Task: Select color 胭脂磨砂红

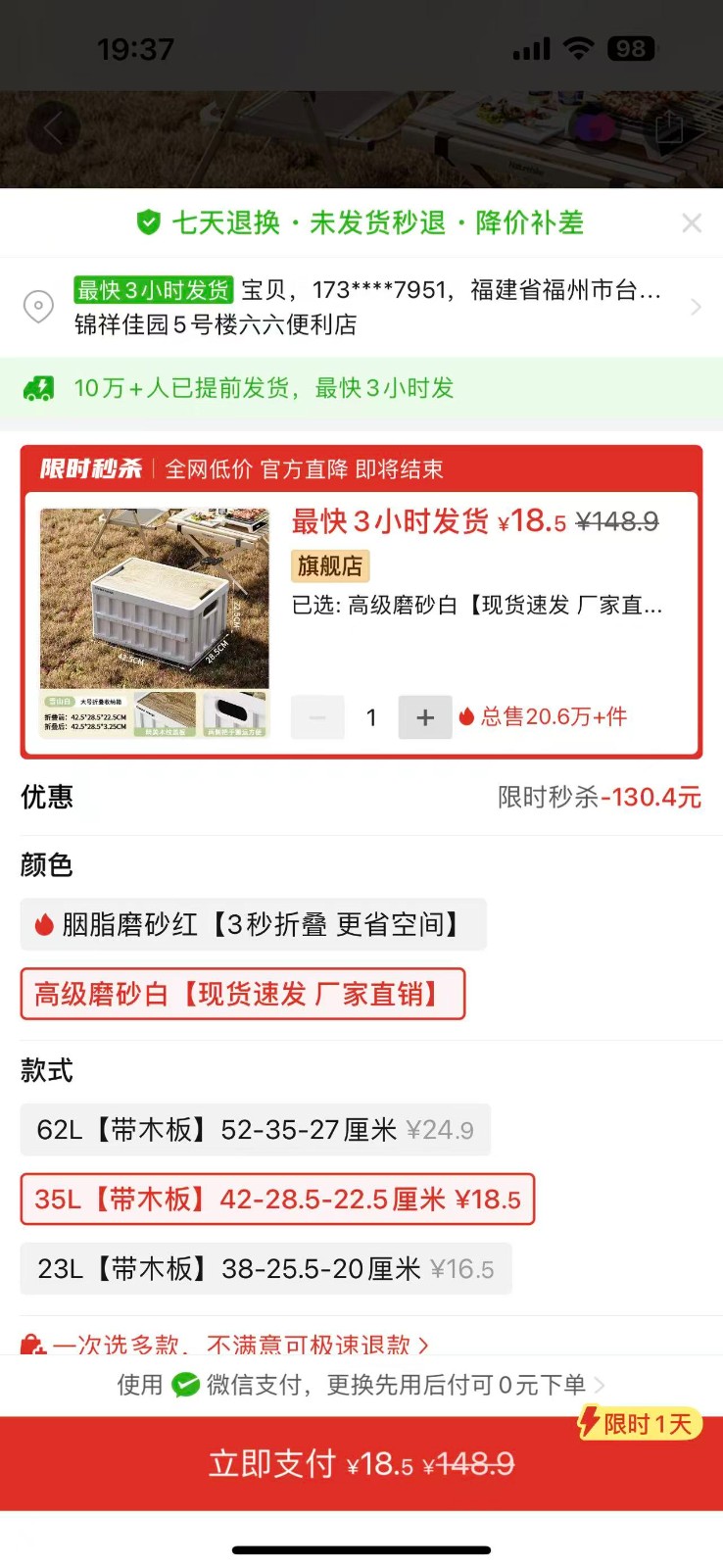Action: point(253,924)
